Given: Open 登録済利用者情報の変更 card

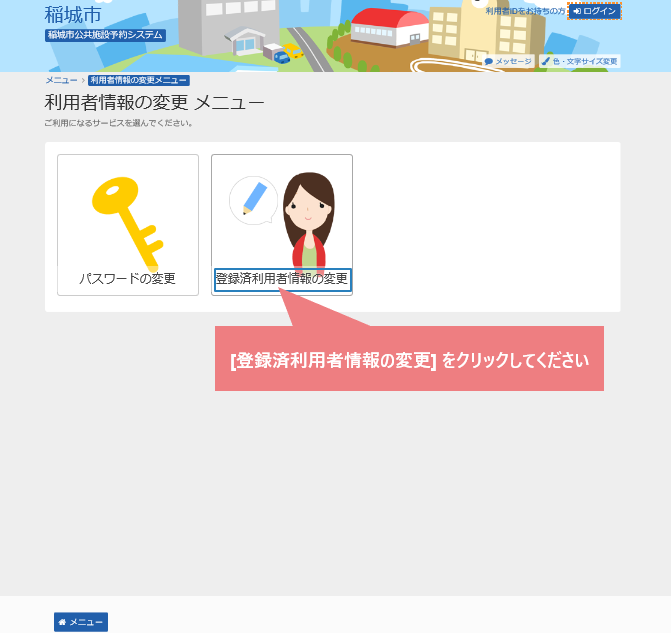Looking at the screenshot, I should (282, 225).
